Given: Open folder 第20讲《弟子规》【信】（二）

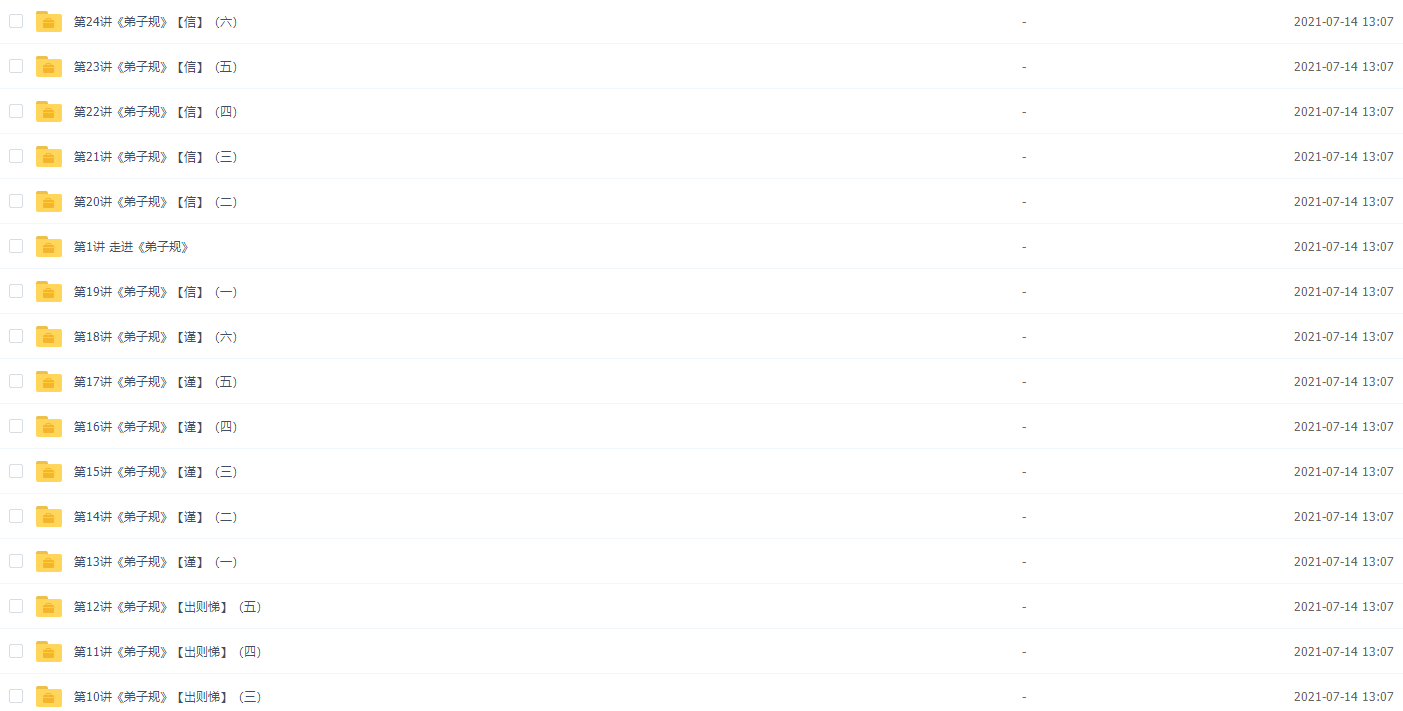Looking at the screenshot, I should click(155, 202).
